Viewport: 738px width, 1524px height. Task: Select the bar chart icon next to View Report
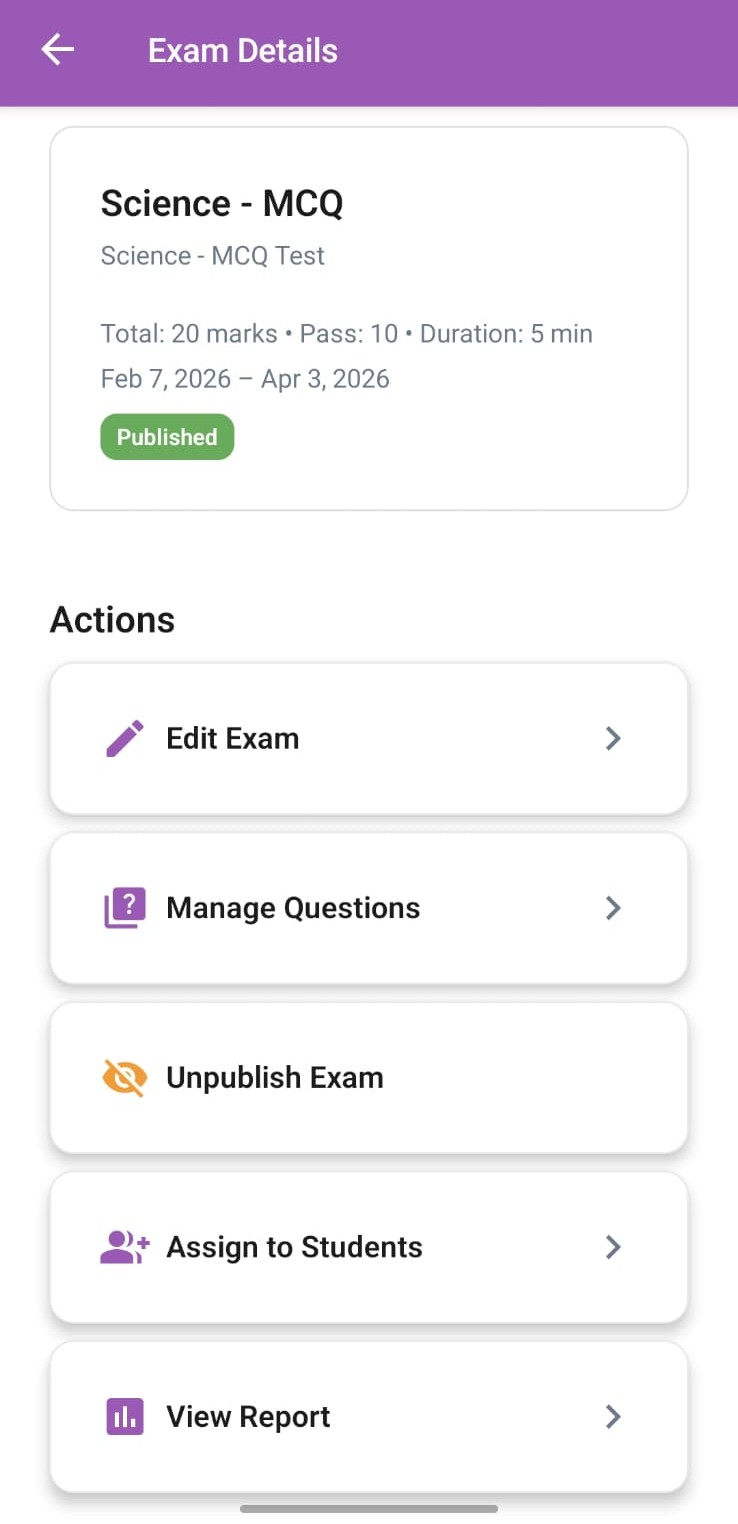coord(124,1416)
